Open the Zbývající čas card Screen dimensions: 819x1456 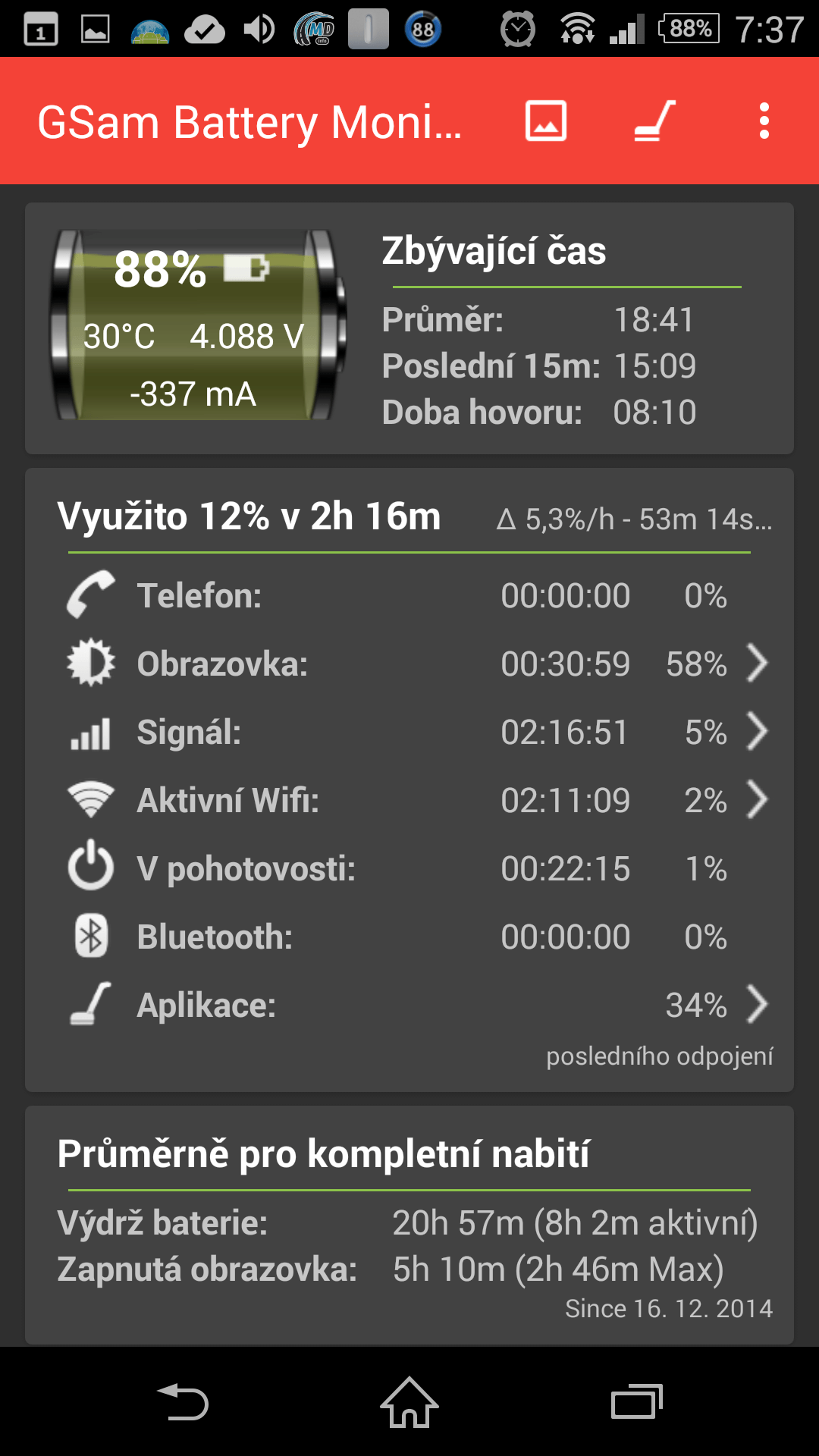click(409, 328)
